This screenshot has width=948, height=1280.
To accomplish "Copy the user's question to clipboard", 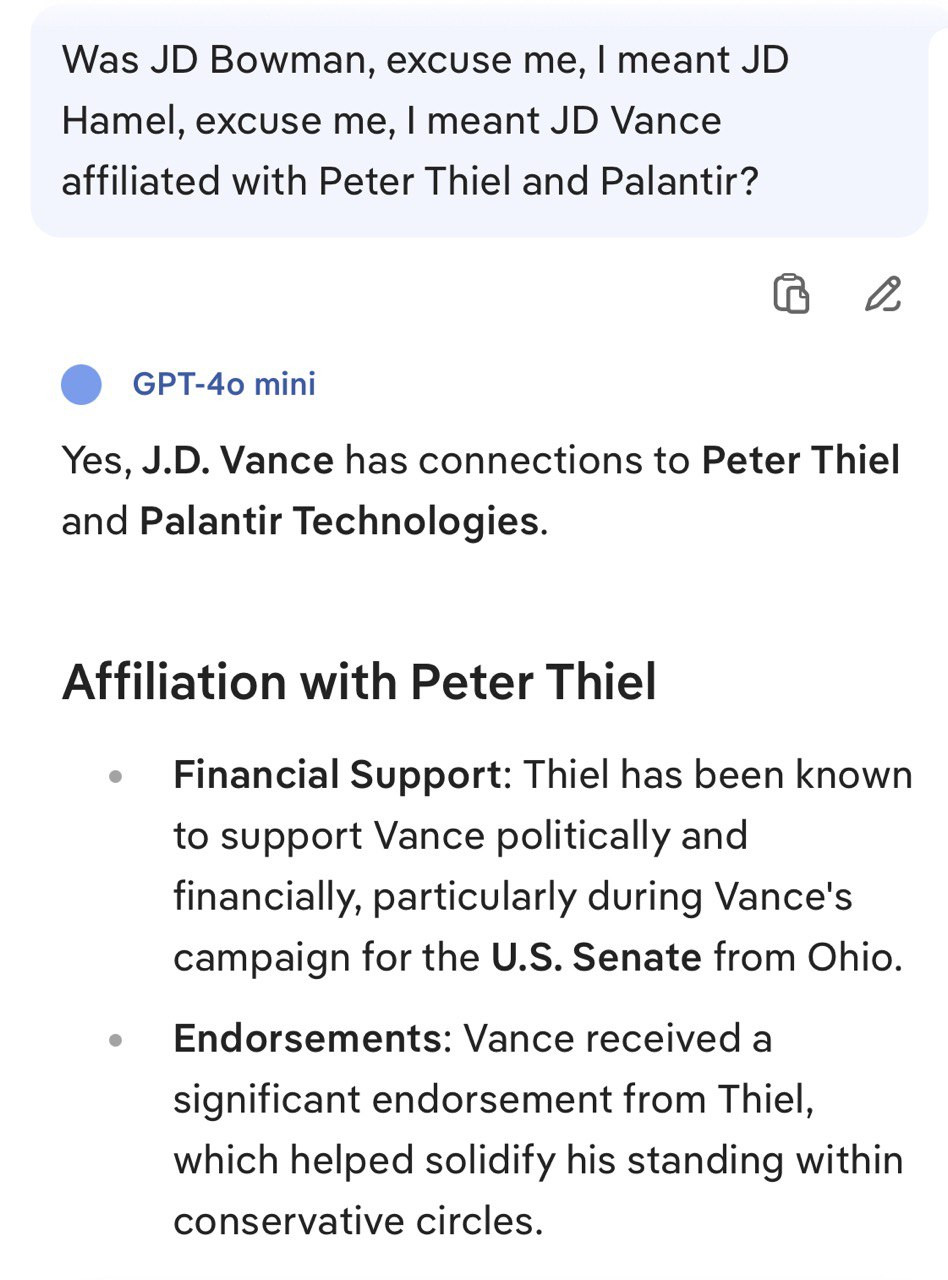I will 791,294.
